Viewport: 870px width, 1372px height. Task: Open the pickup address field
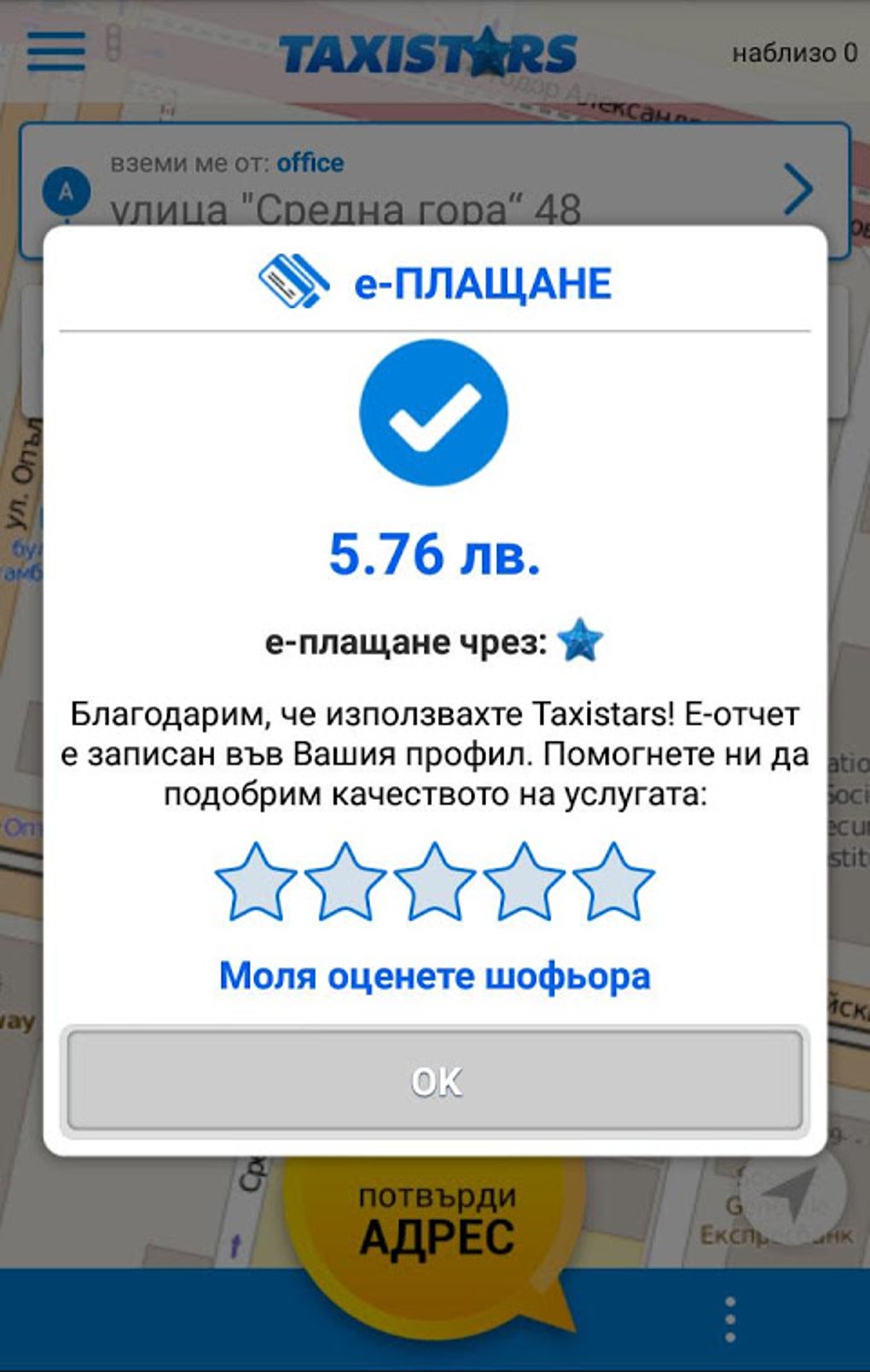point(435,186)
